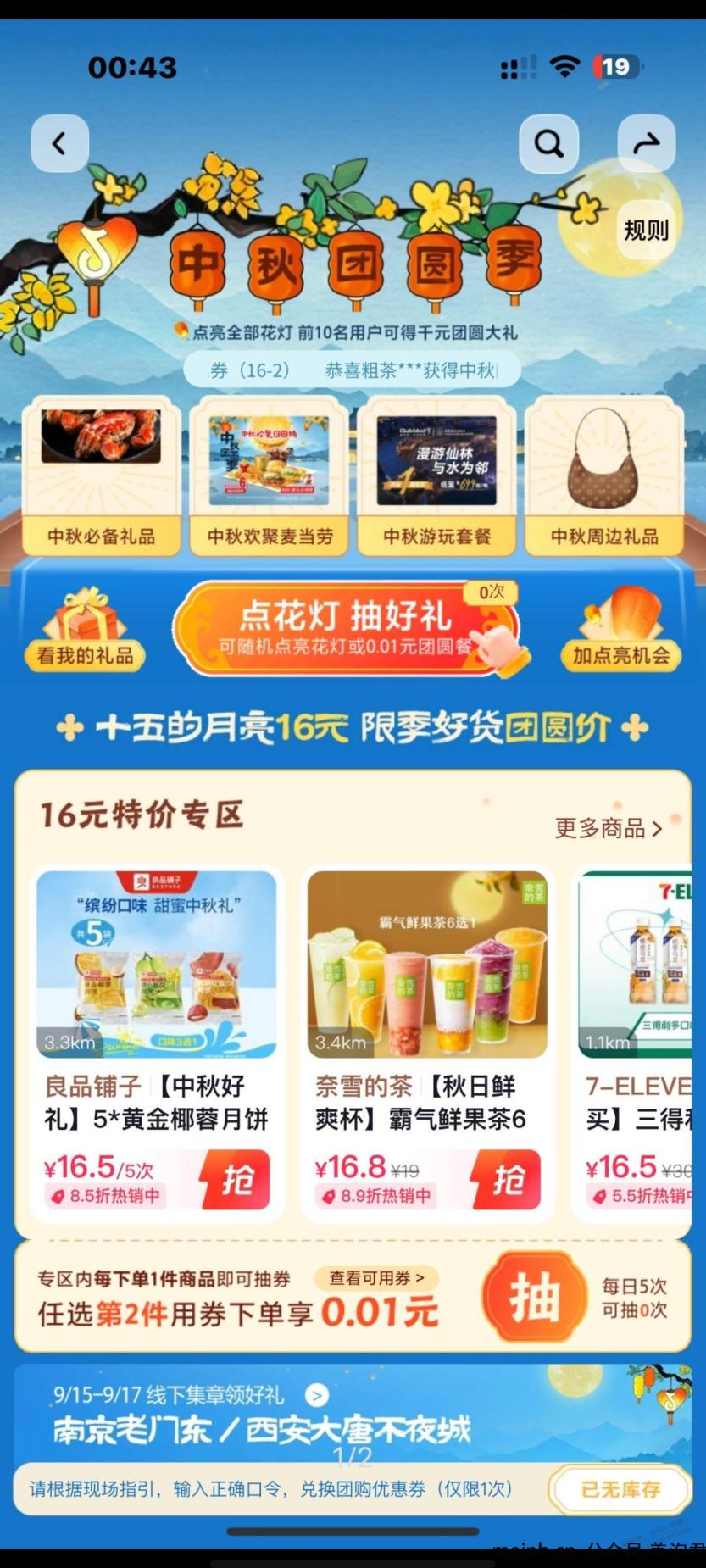
Task: Tap the round 抽 lottery button
Action: 534,1297
